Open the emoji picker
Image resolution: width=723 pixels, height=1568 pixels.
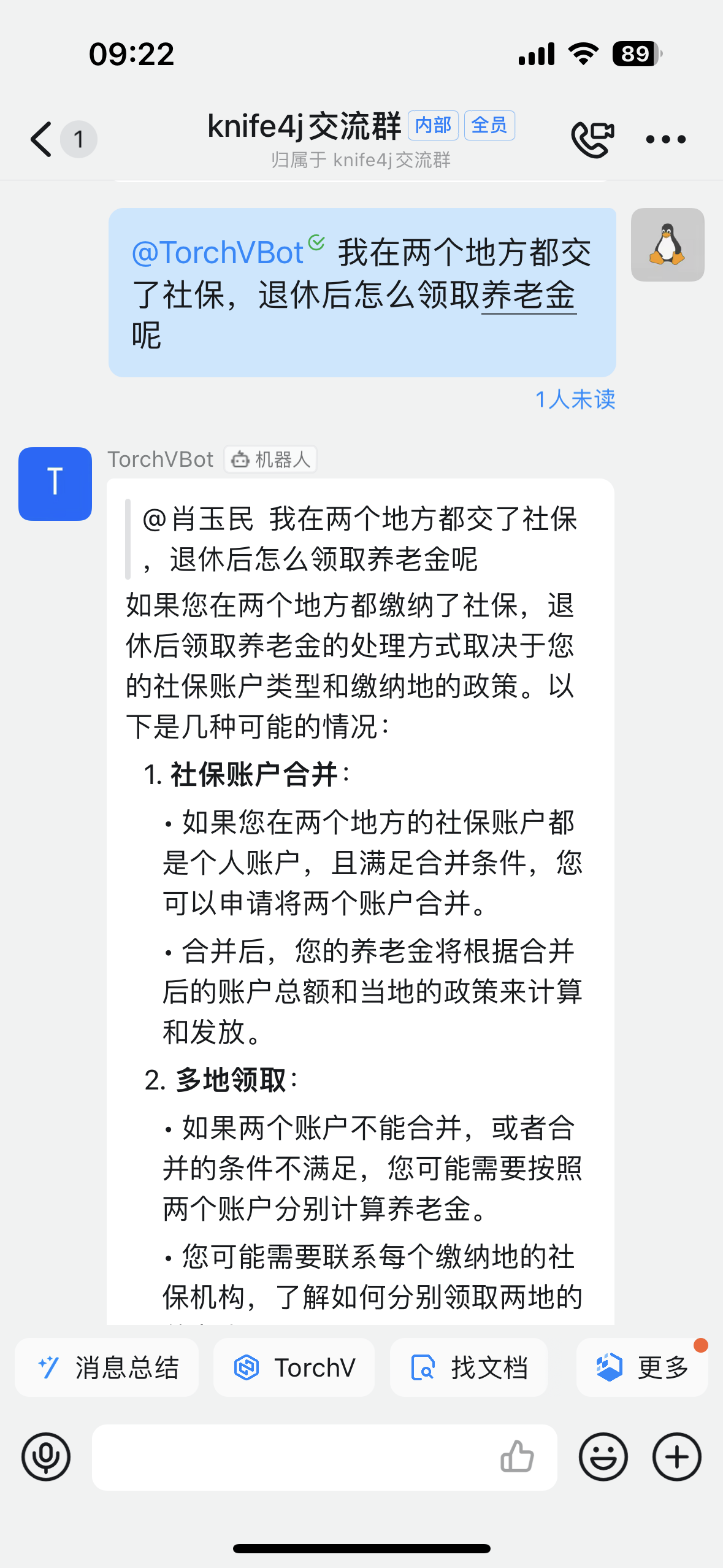[x=603, y=1457]
